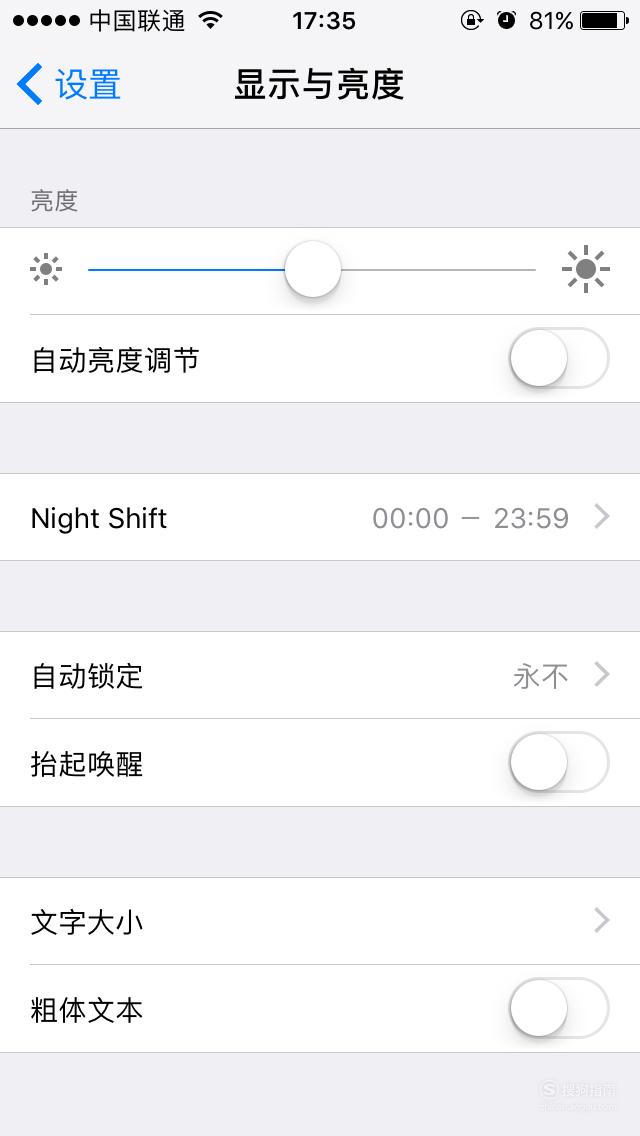Screen dimensions: 640x1136
Task: Tap the brightness slider knob
Action: [x=312, y=270]
